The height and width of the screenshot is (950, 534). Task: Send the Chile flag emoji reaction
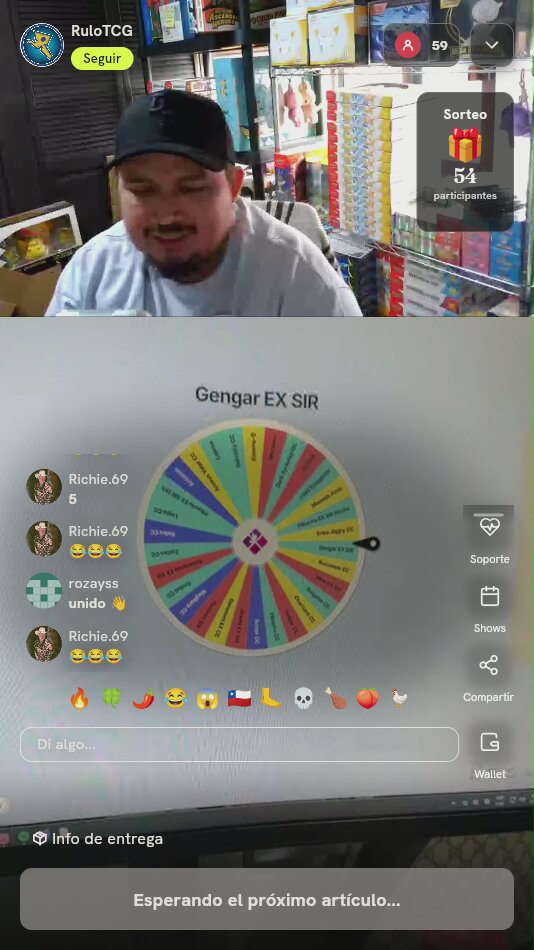pos(239,698)
